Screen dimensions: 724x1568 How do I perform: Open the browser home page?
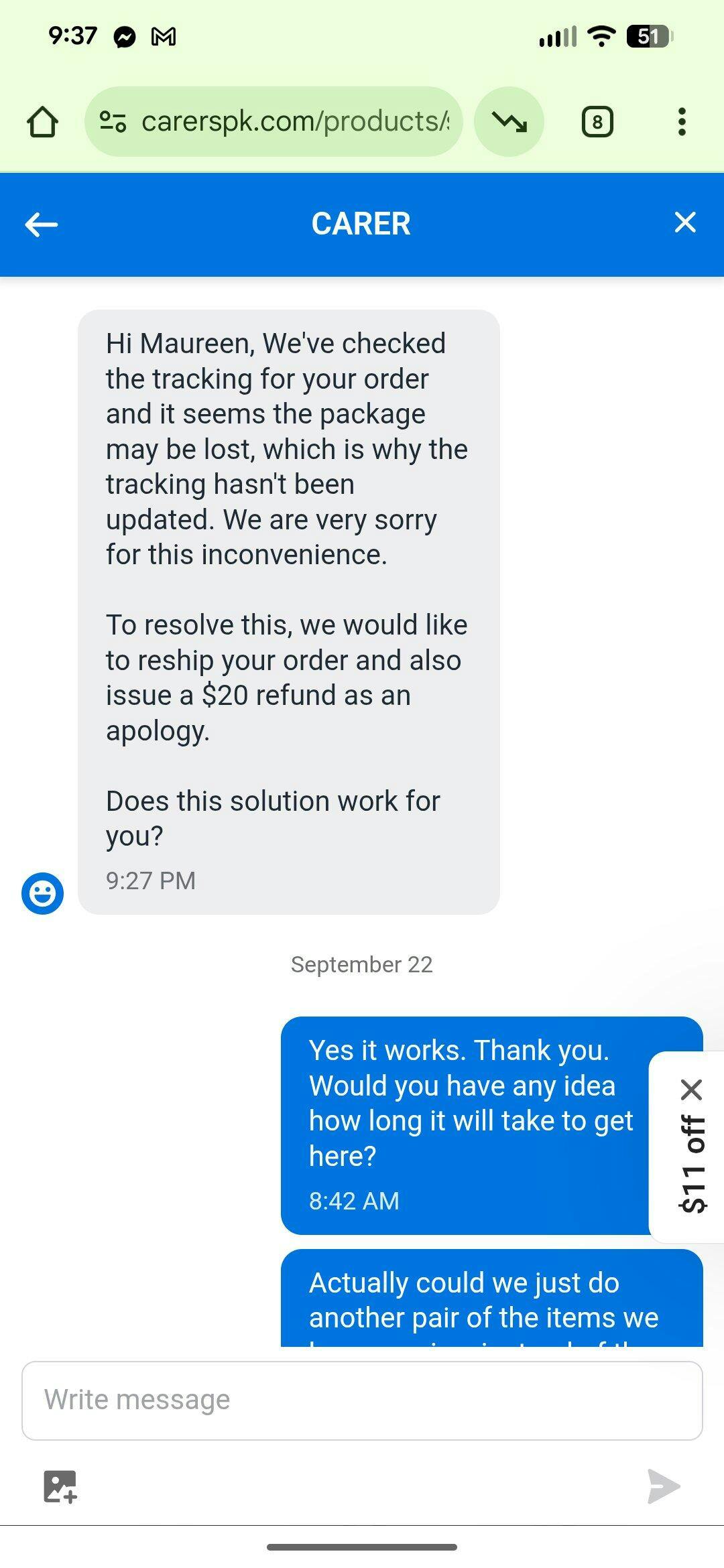[x=42, y=122]
